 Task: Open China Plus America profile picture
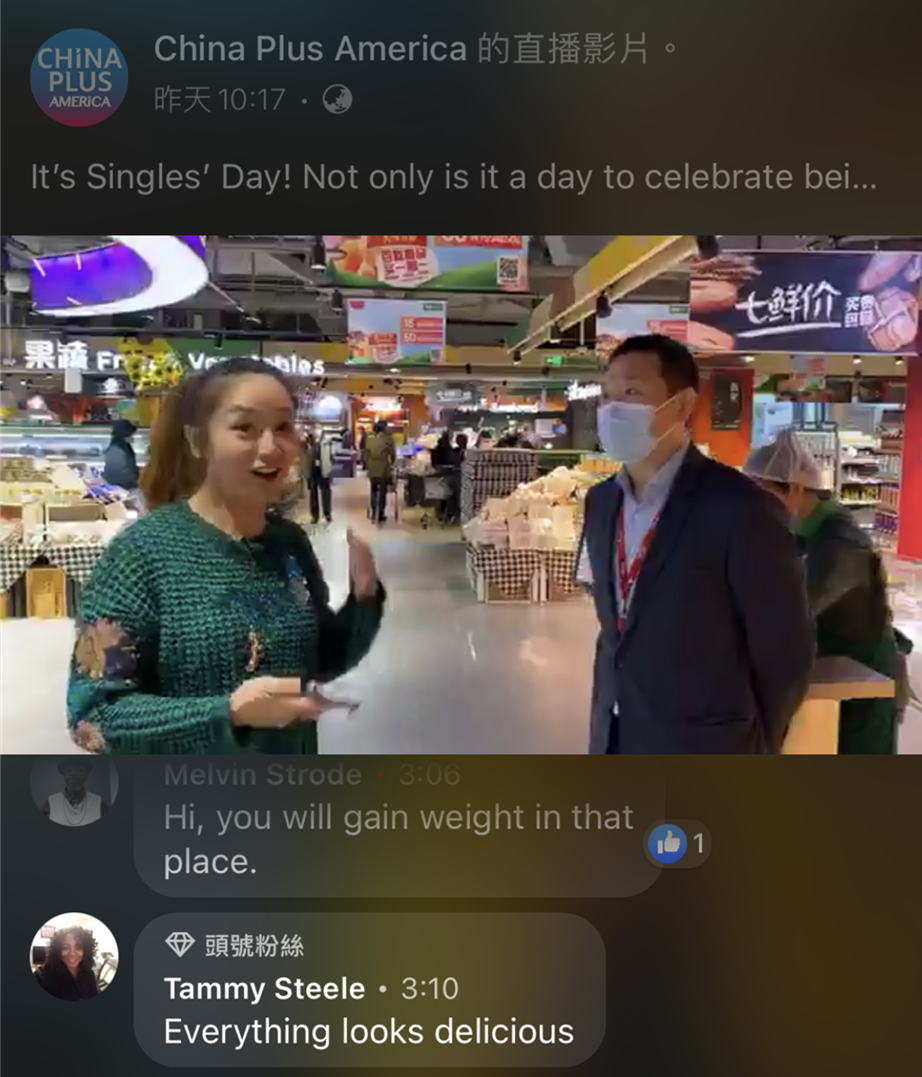(x=79, y=77)
